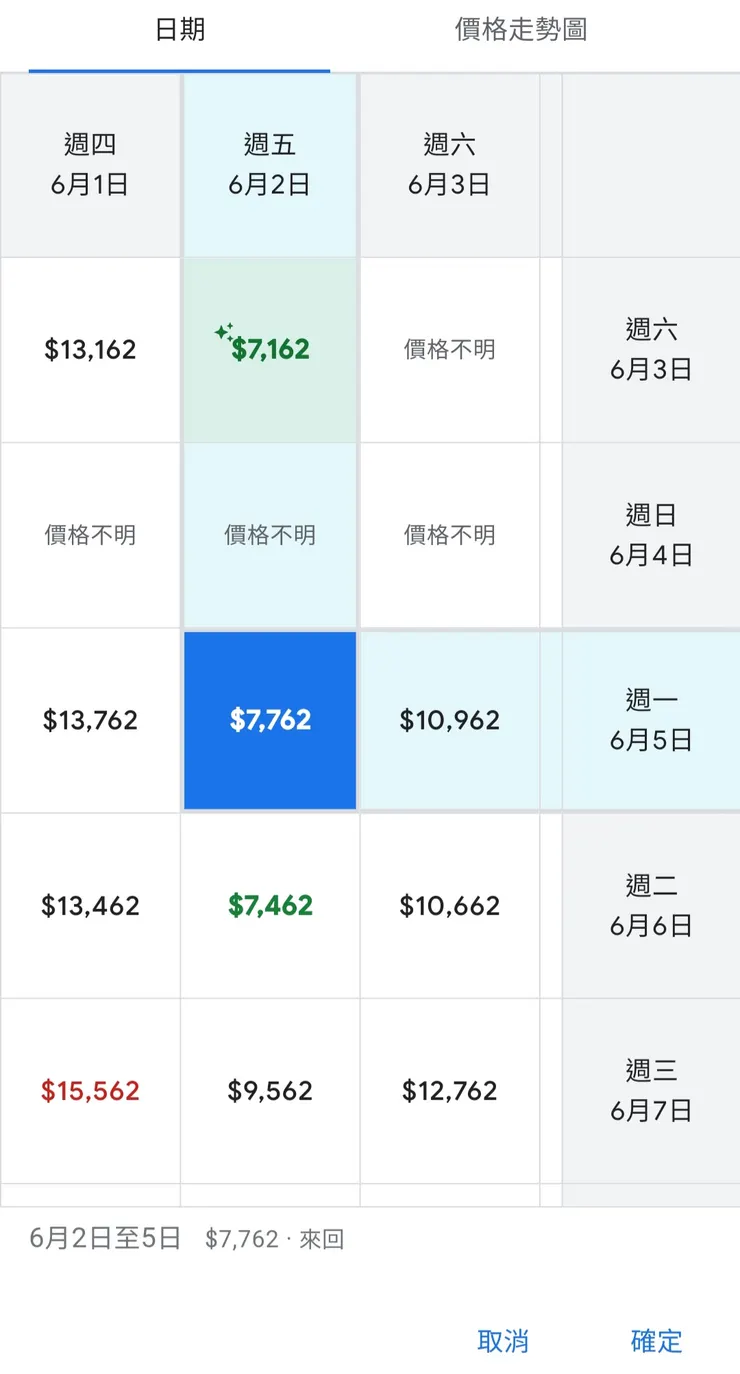Viewport: 740px width, 1374px height.
Task: Click the 週三 6月7日 row label
Action: point(651,1090)
